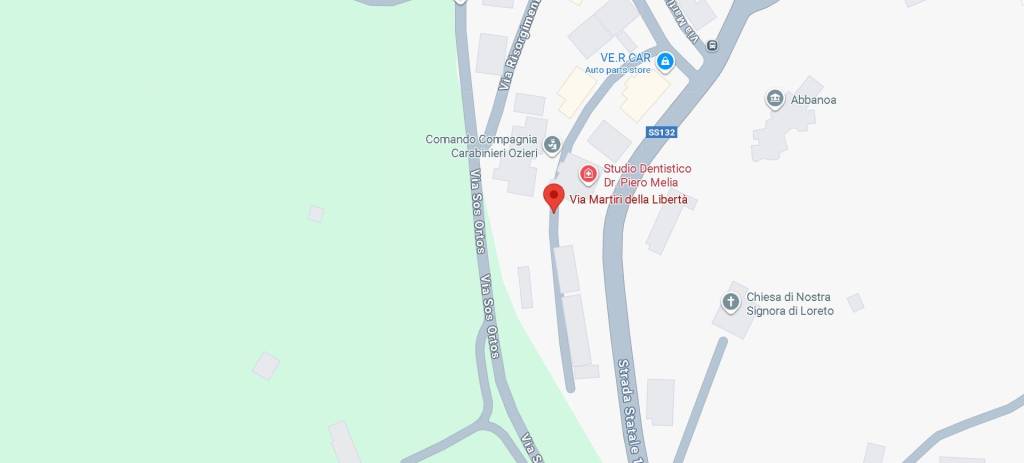Tap the Comando Compagnia Carabinieri Ozieri marker
Viewport: 1024px width, 463px height.
(551, 145)
